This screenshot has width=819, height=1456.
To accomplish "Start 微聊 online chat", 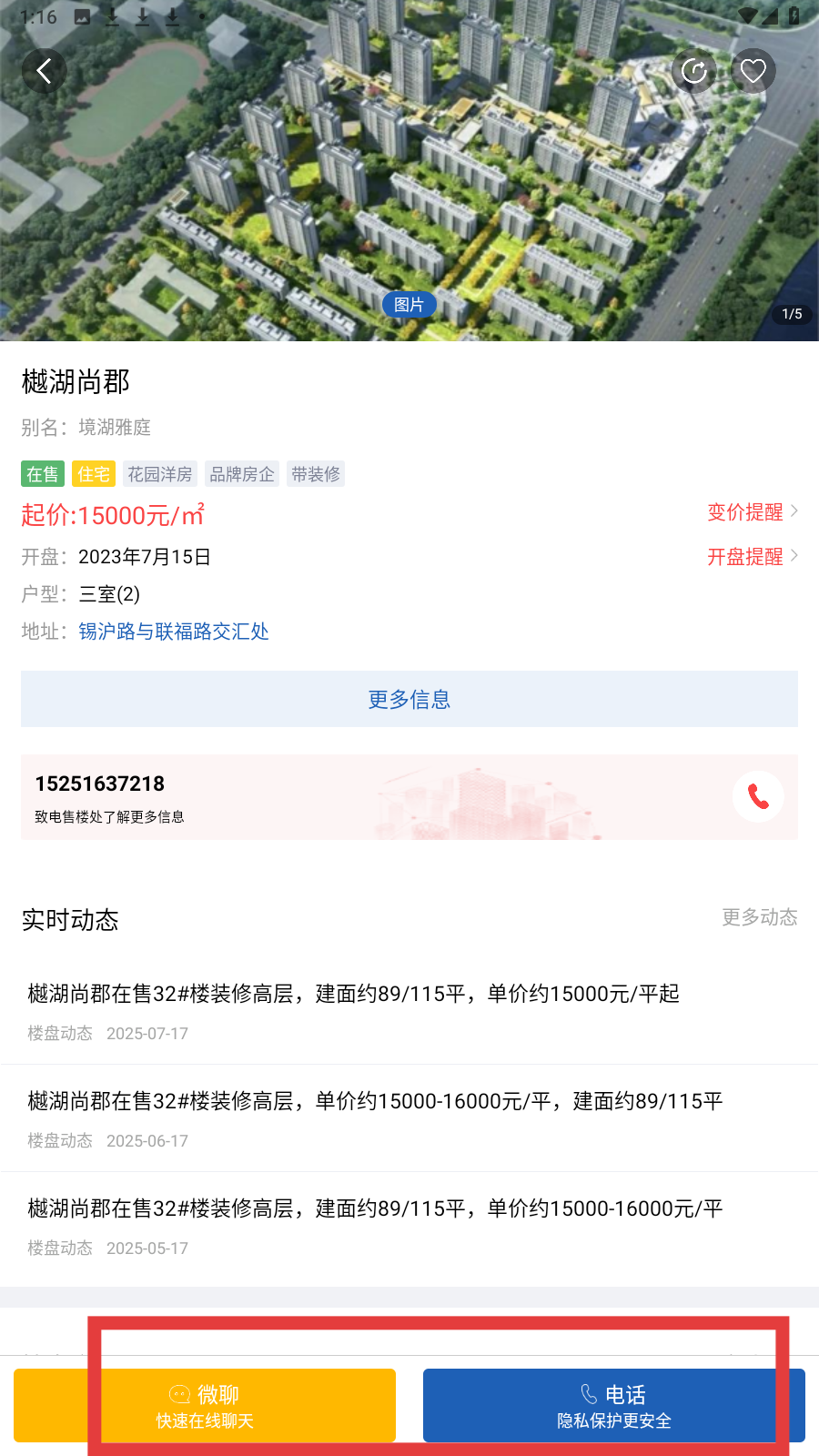I will [205, 1406].
